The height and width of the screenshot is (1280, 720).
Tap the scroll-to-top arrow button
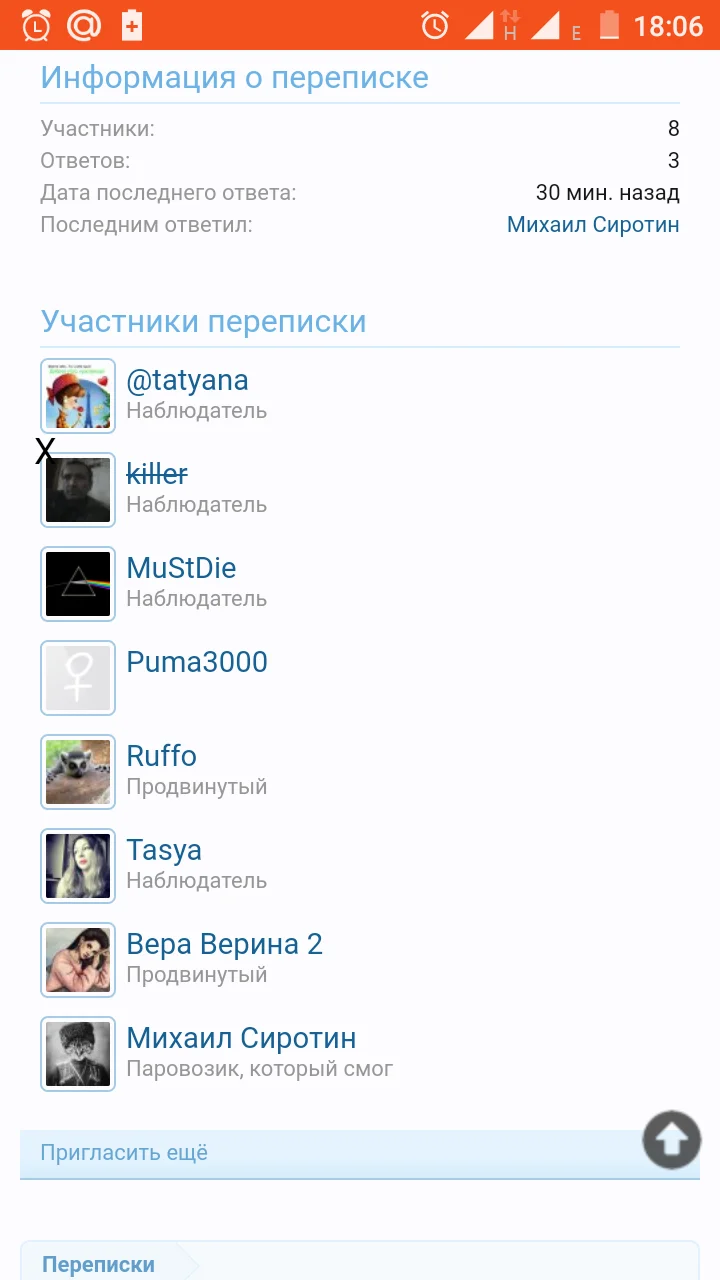[671, 1140]
